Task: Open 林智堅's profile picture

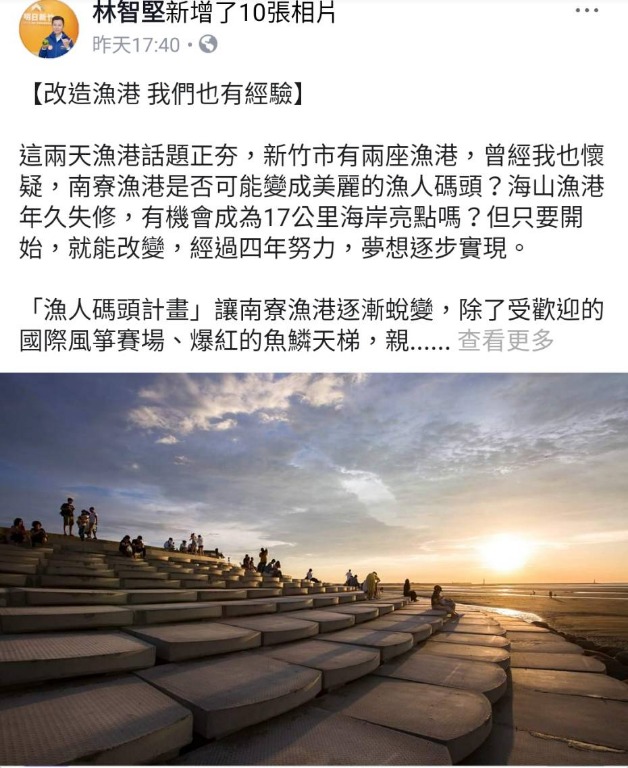Action: [48, 28]
